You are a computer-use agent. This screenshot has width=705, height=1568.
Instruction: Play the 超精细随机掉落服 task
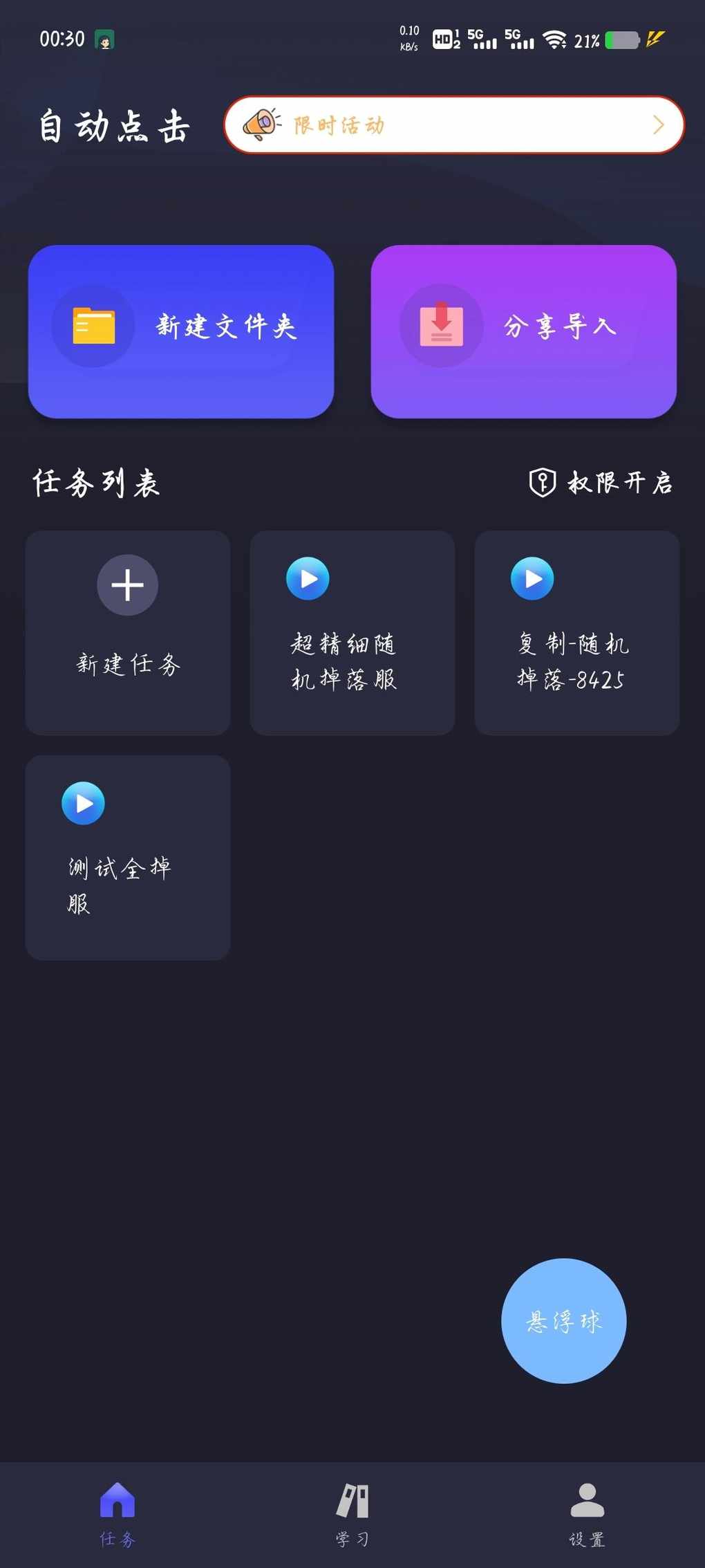click(308, 578)
